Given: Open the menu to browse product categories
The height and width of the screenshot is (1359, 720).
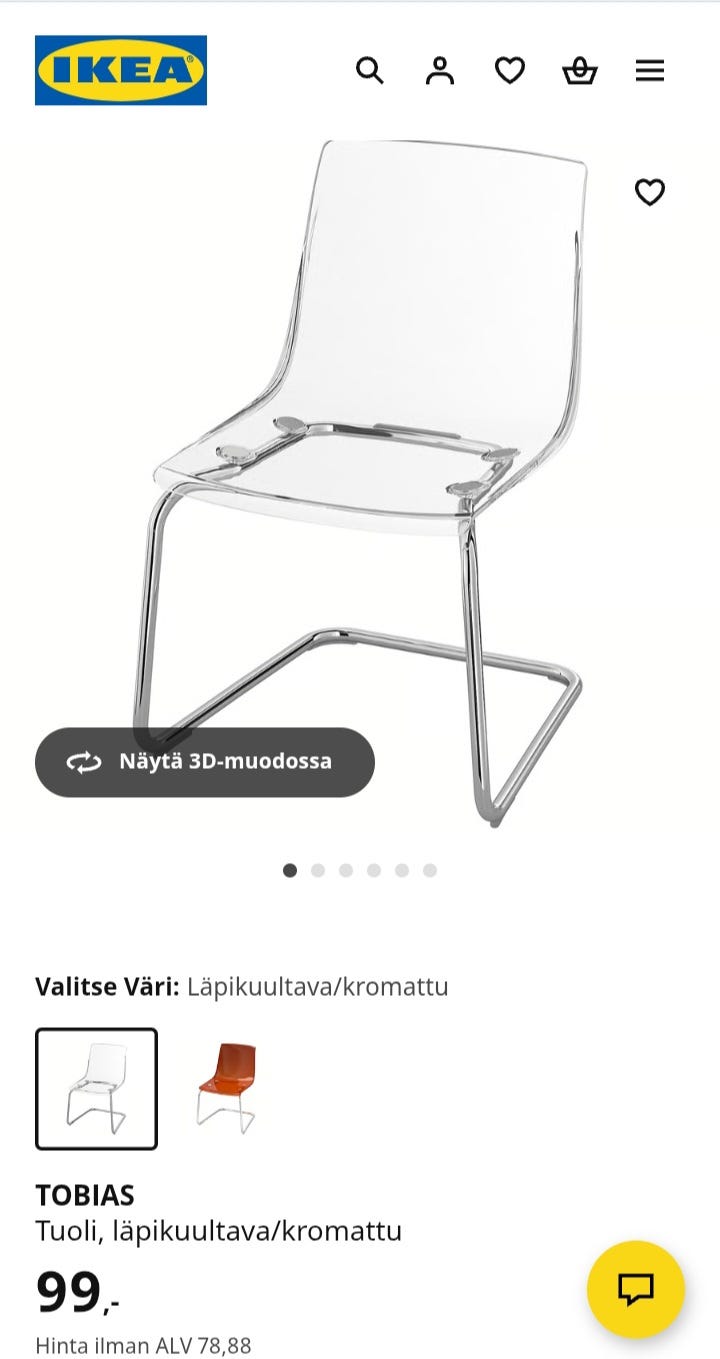Looking at the screenshot, I should (x=650, y=70).
